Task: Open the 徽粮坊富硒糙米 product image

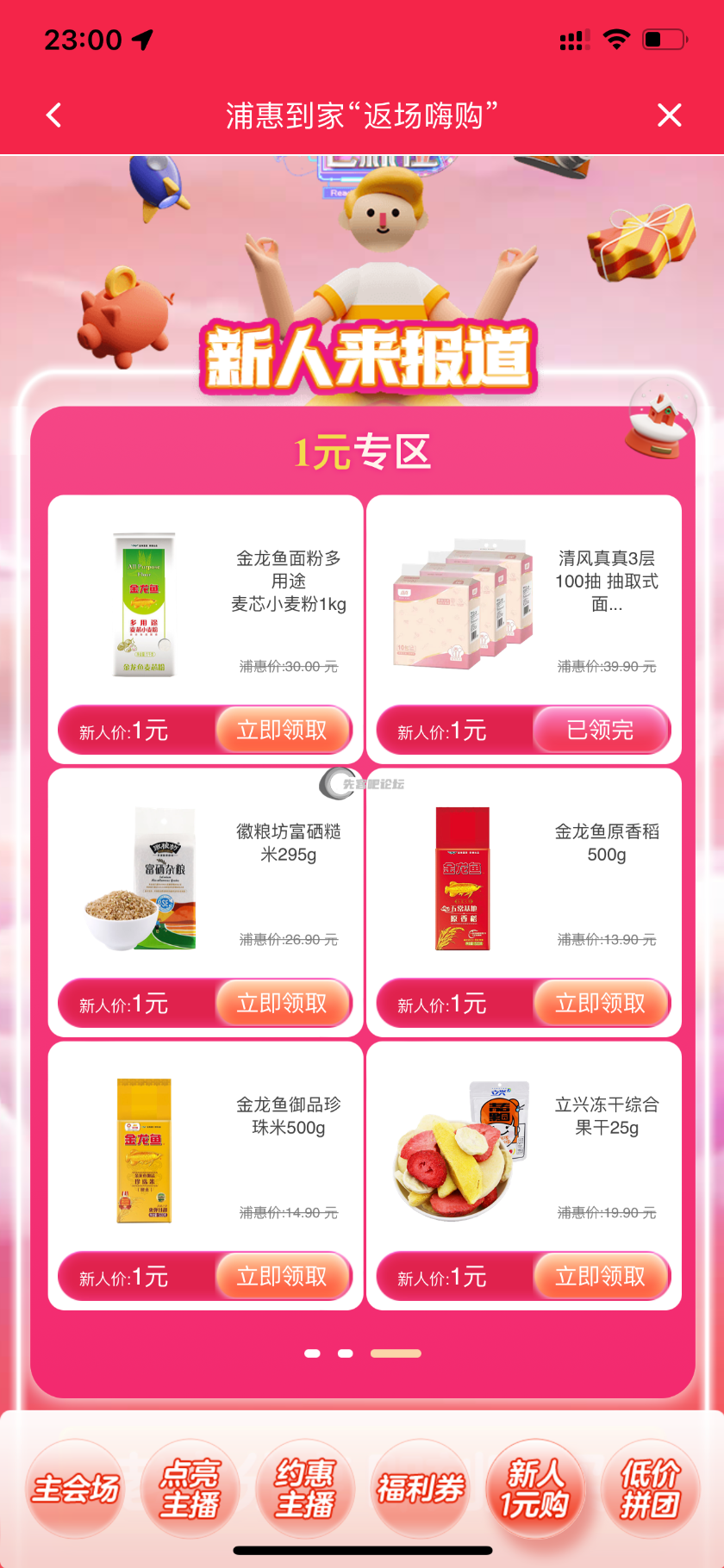Action: click(144, 879)
